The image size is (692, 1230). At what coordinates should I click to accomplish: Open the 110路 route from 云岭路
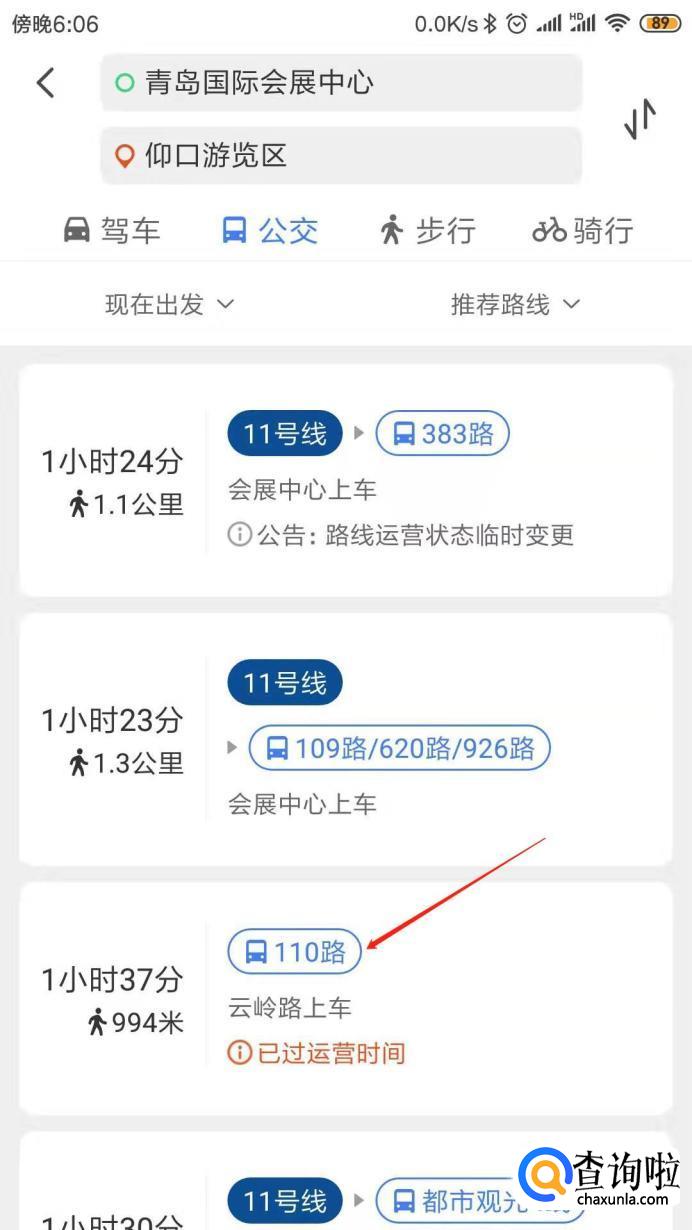pyautogui.click(x=345, y=997)
